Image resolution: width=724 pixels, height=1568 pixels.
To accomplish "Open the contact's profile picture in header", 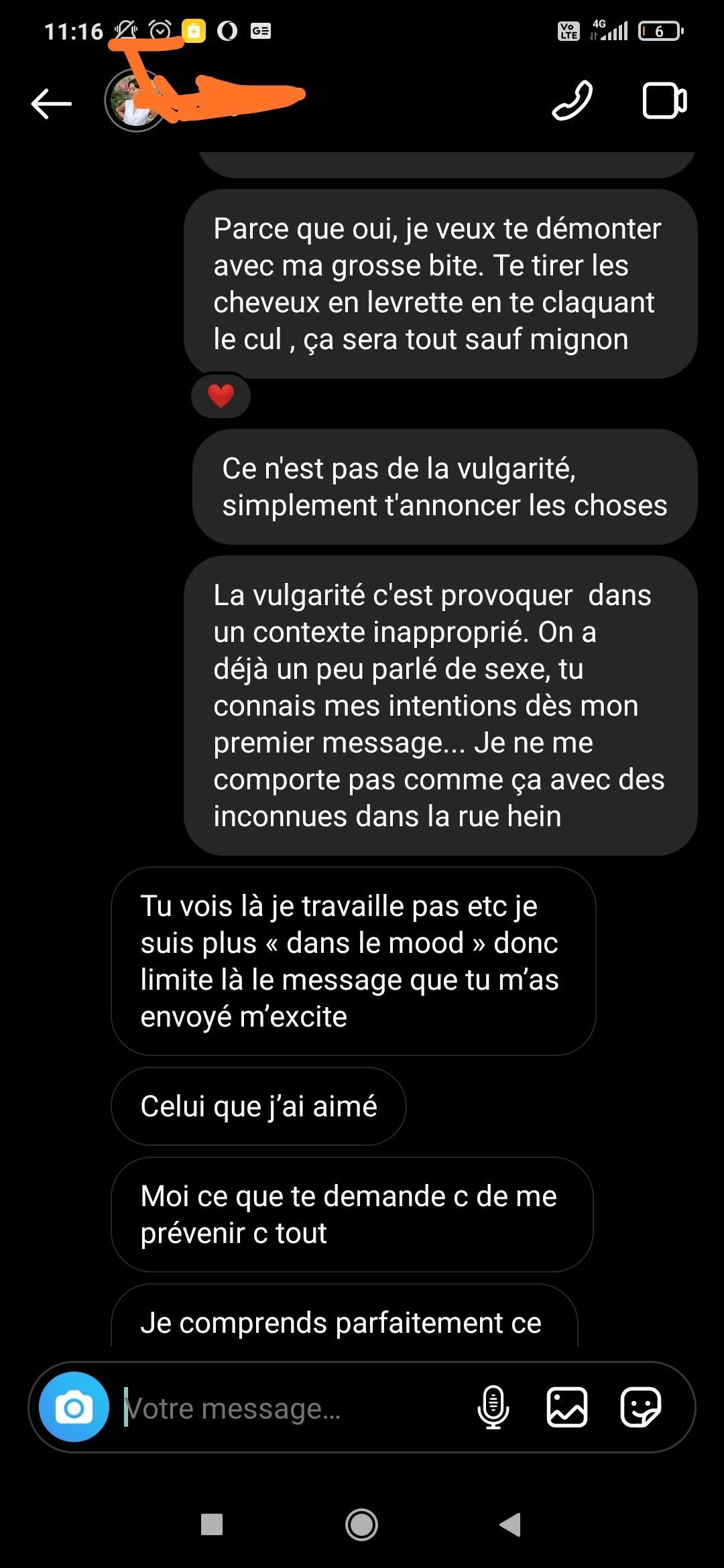I will pyautogui.click(x=137, y=101).
